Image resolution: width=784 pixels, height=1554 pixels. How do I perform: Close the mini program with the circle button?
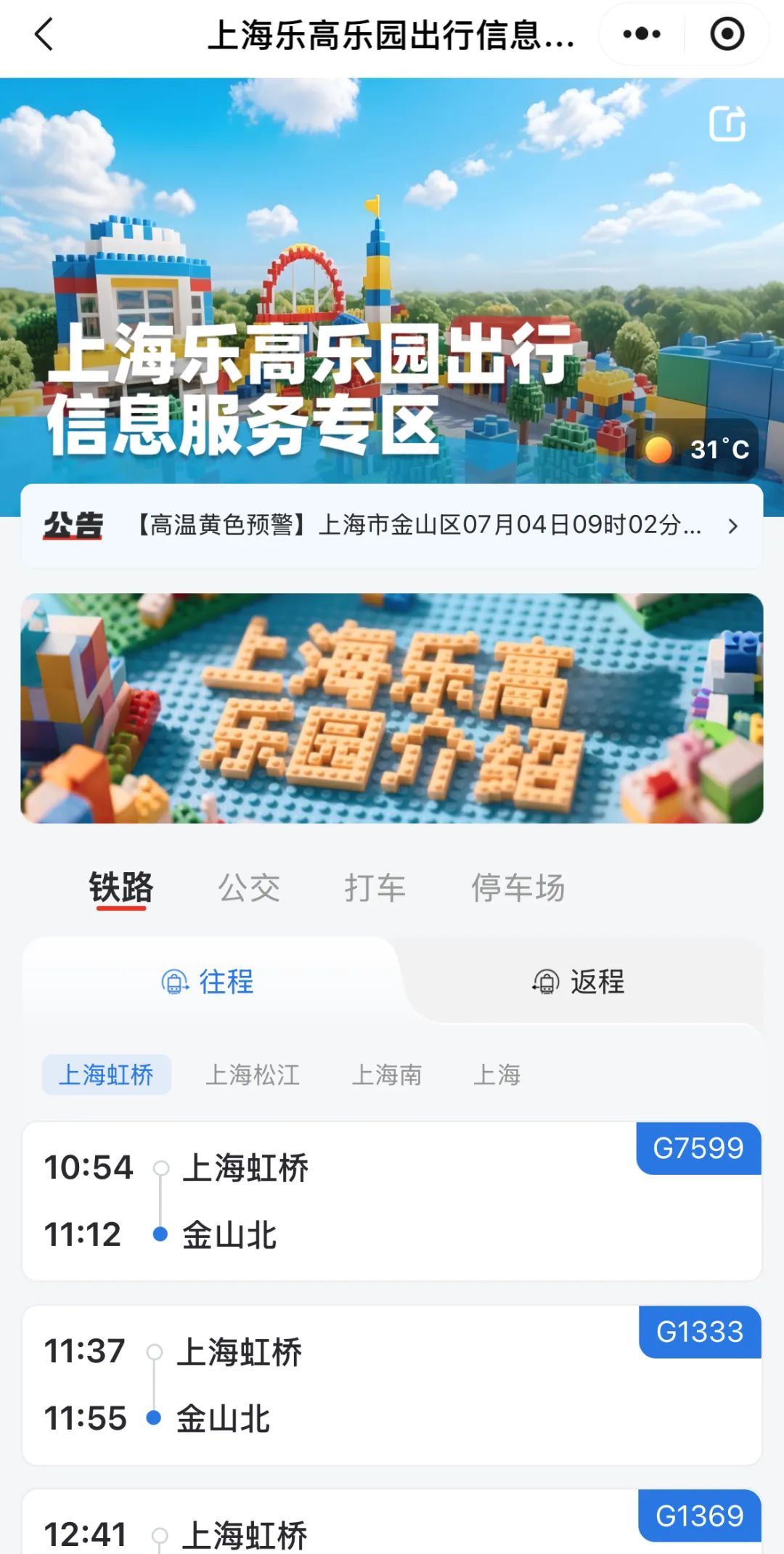point(727,34)
